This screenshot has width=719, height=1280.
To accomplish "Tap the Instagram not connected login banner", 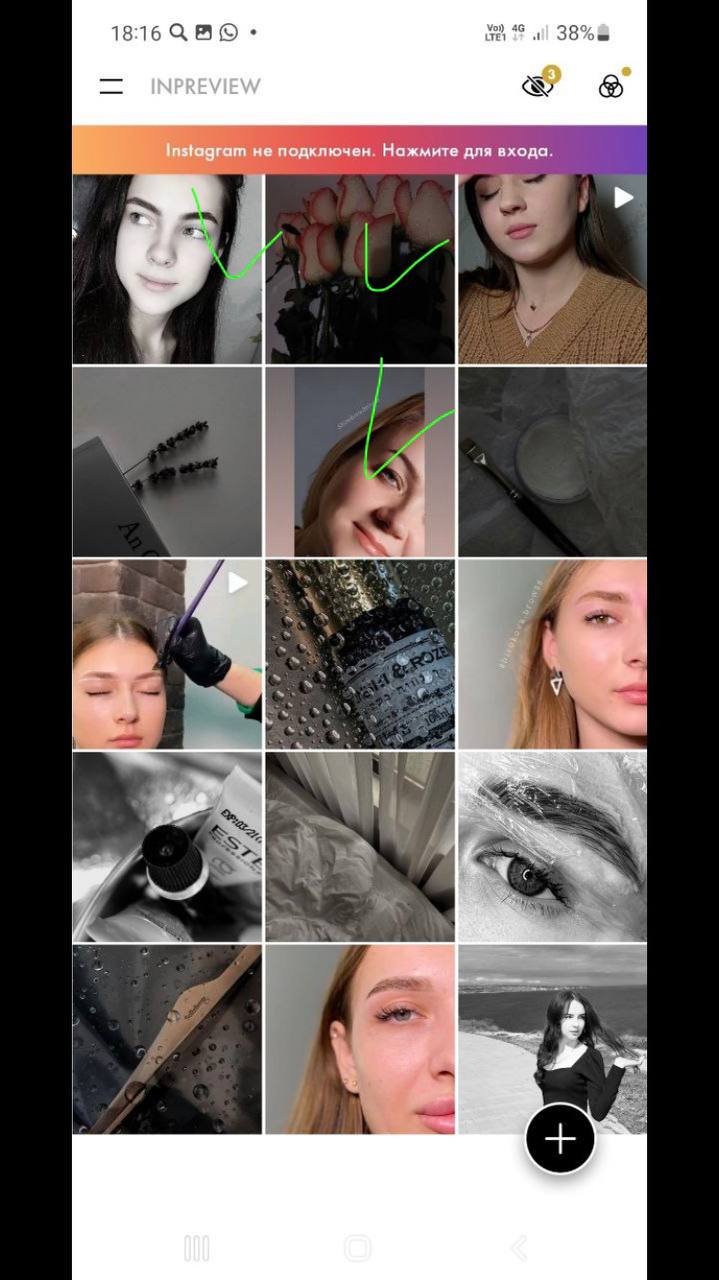I will [359, 151].
